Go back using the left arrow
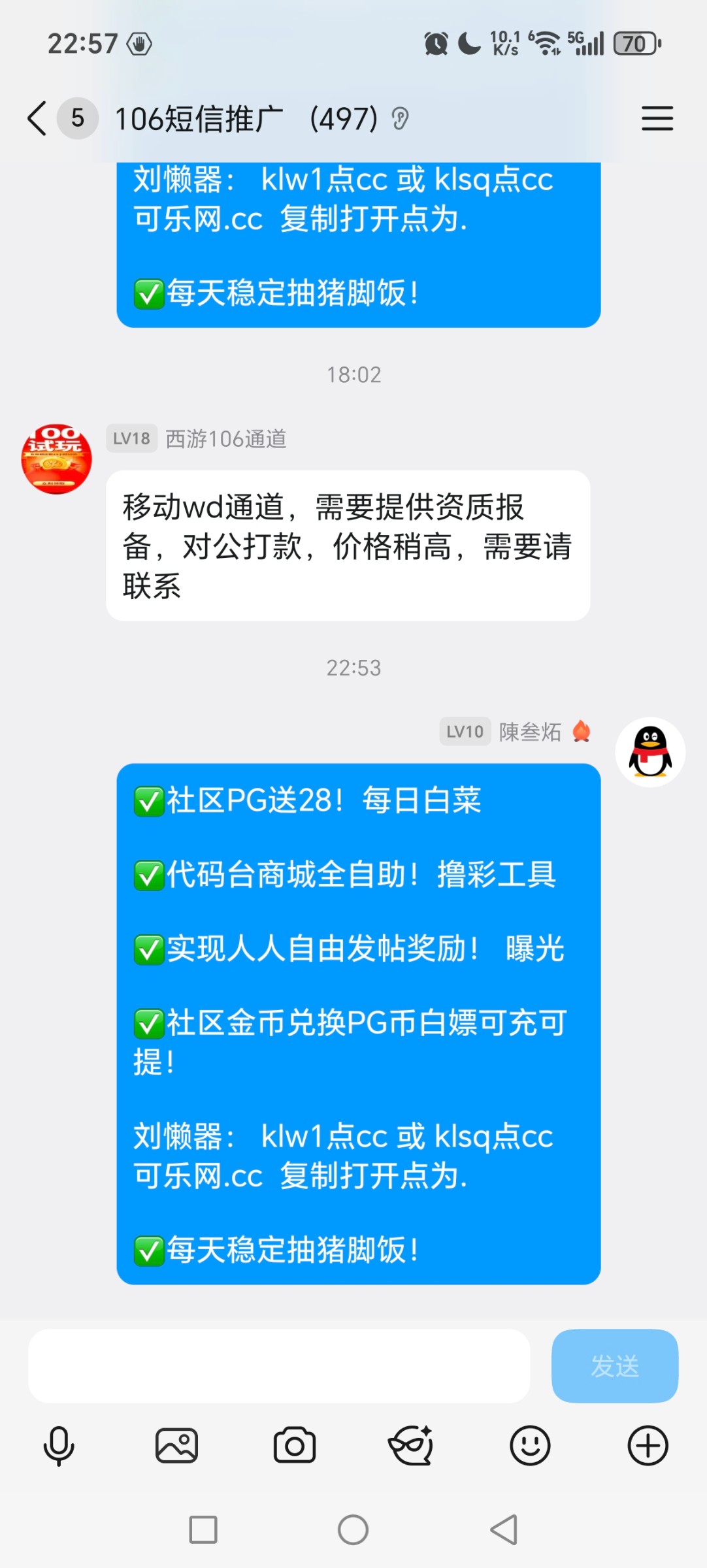Viewport: 707px width, 1568px height. [x=36, y=118]
